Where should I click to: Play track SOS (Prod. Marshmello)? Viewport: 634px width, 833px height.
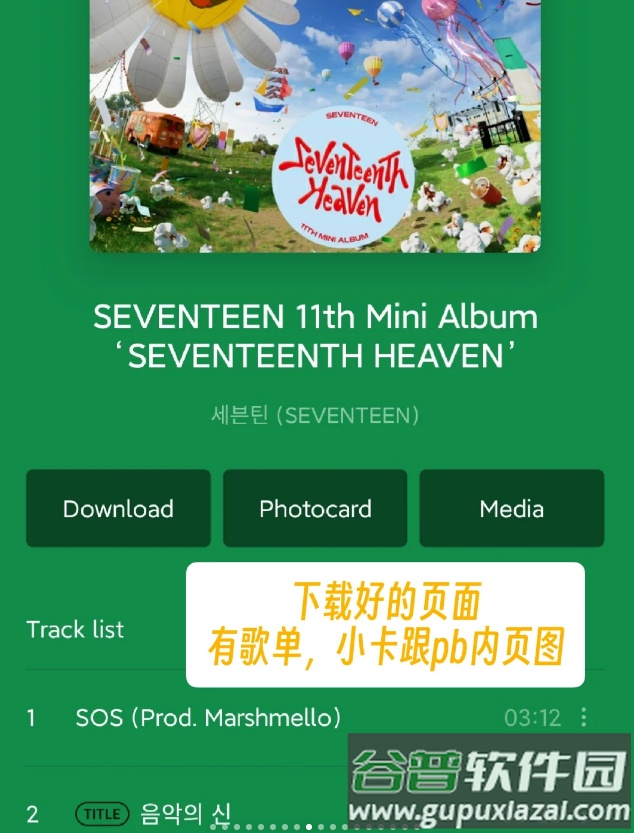point(208,717)
